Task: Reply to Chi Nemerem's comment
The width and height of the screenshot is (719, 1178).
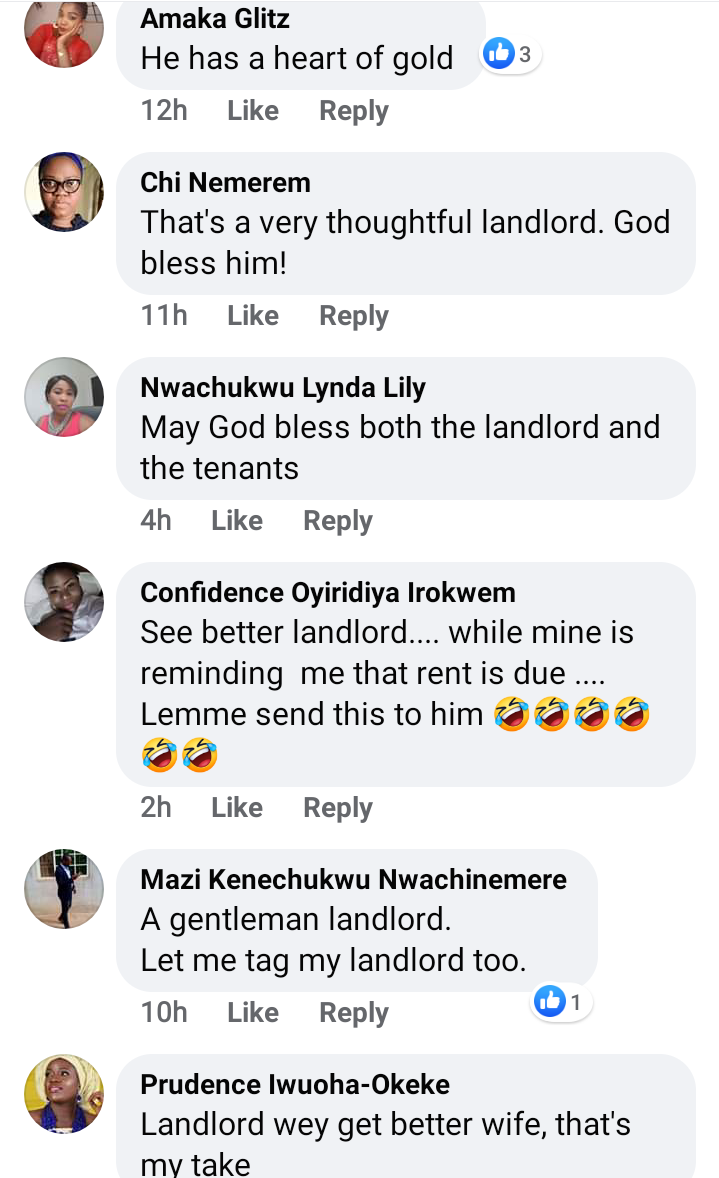Action: (353, 316)
